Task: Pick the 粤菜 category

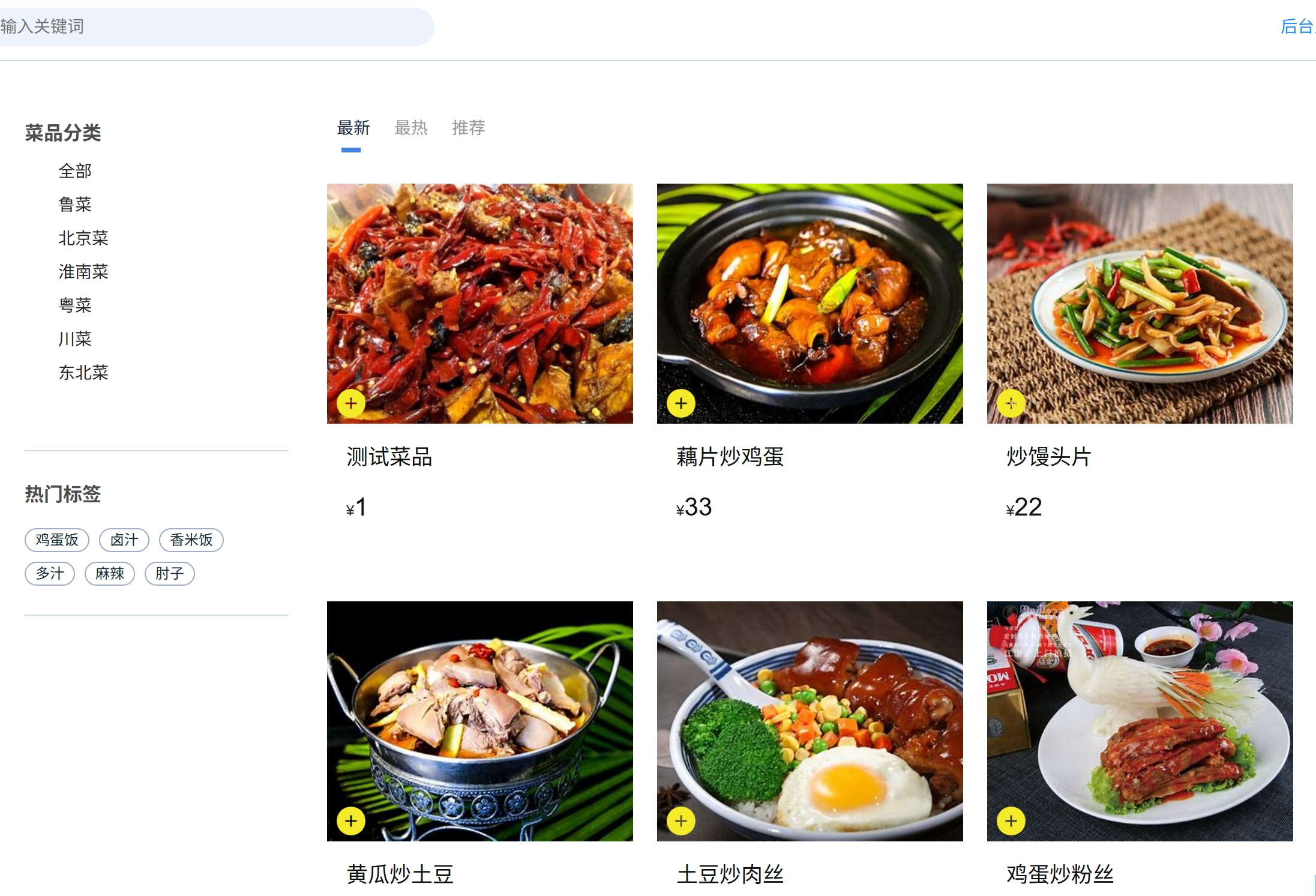Action: [x=75, y=305]
